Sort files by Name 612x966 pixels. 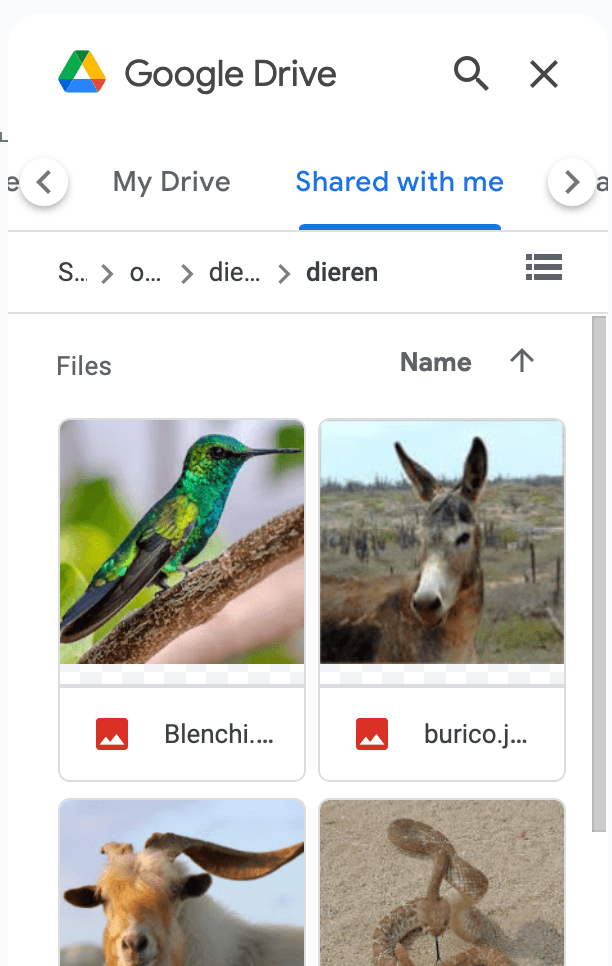click(x=435, y=362)
